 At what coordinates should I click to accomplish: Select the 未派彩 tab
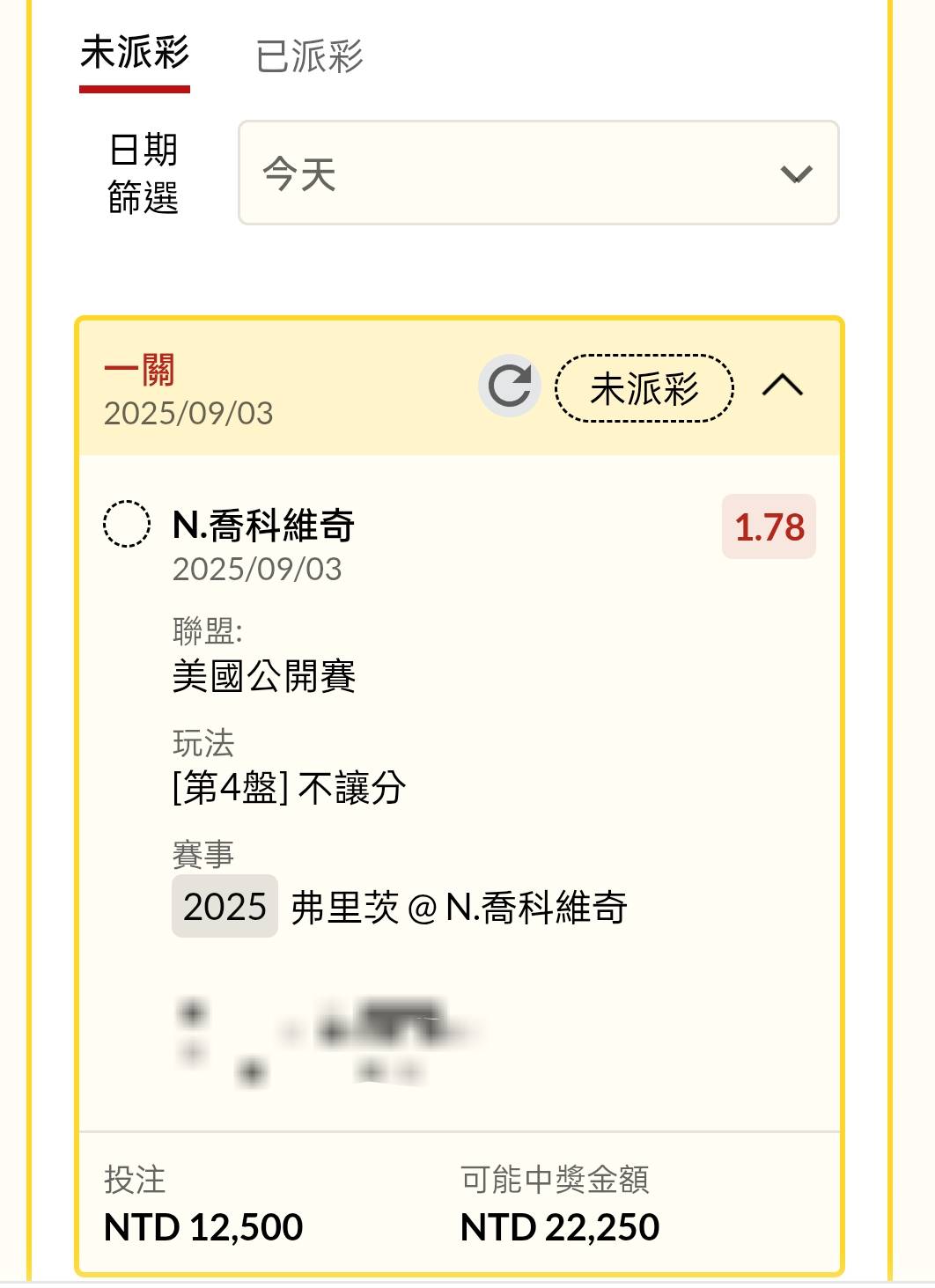tap(135, 55)
